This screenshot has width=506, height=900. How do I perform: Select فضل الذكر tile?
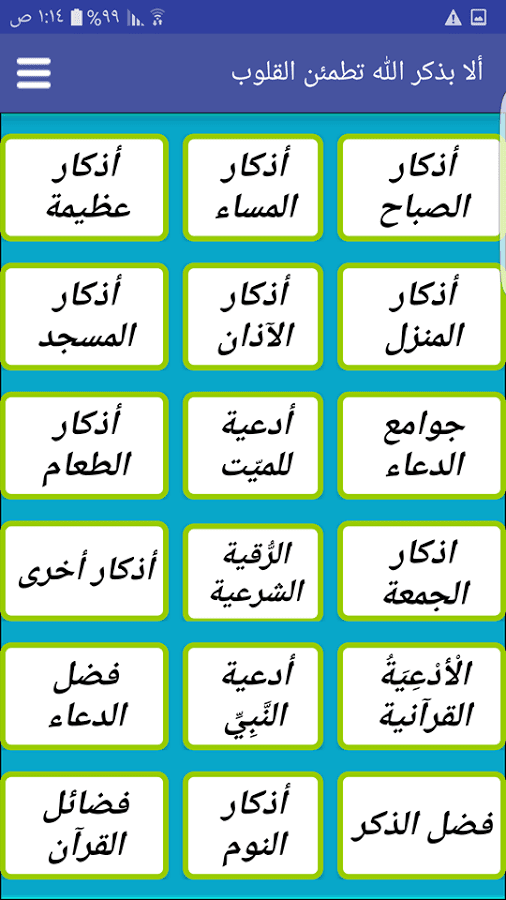pos(423,825)
